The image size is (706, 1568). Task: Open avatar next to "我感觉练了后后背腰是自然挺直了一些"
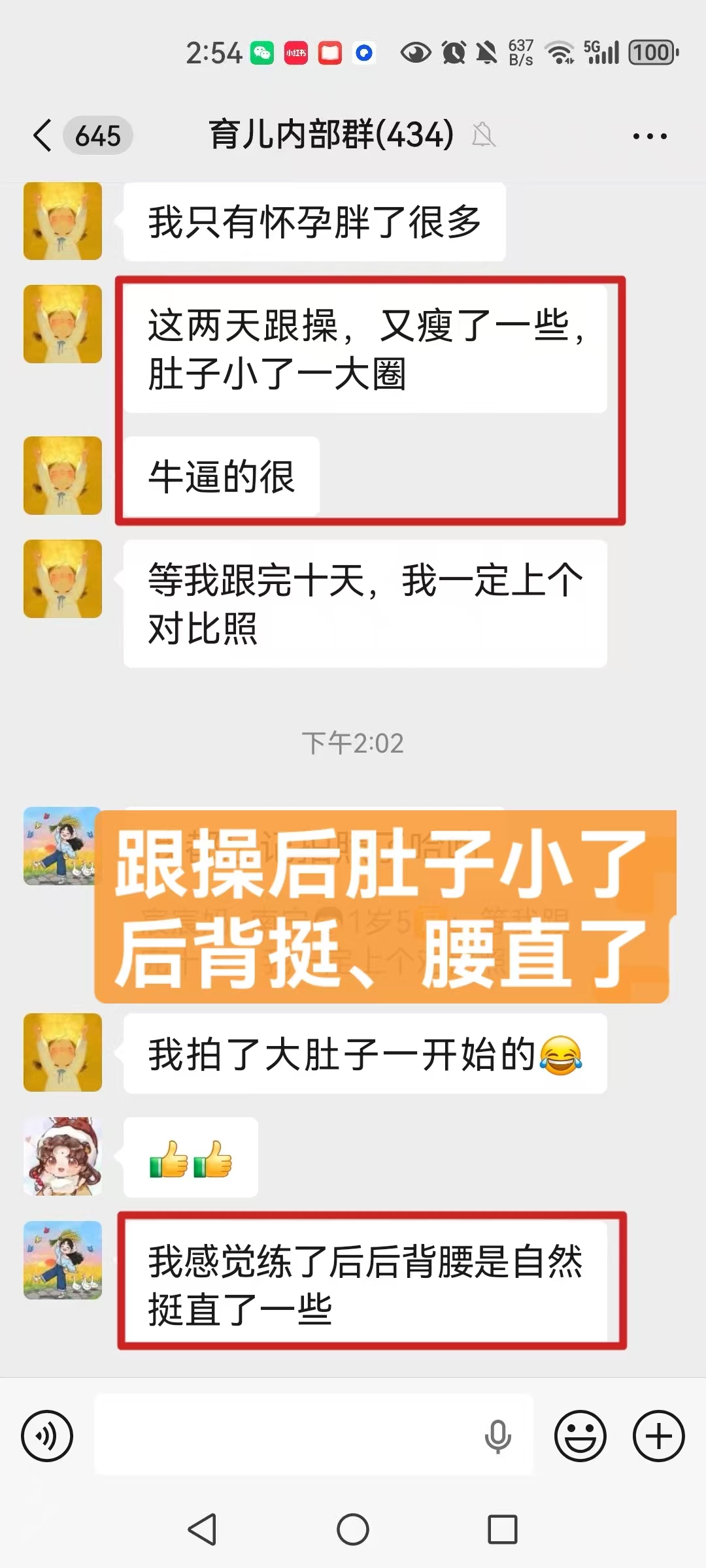point(63,1260)
